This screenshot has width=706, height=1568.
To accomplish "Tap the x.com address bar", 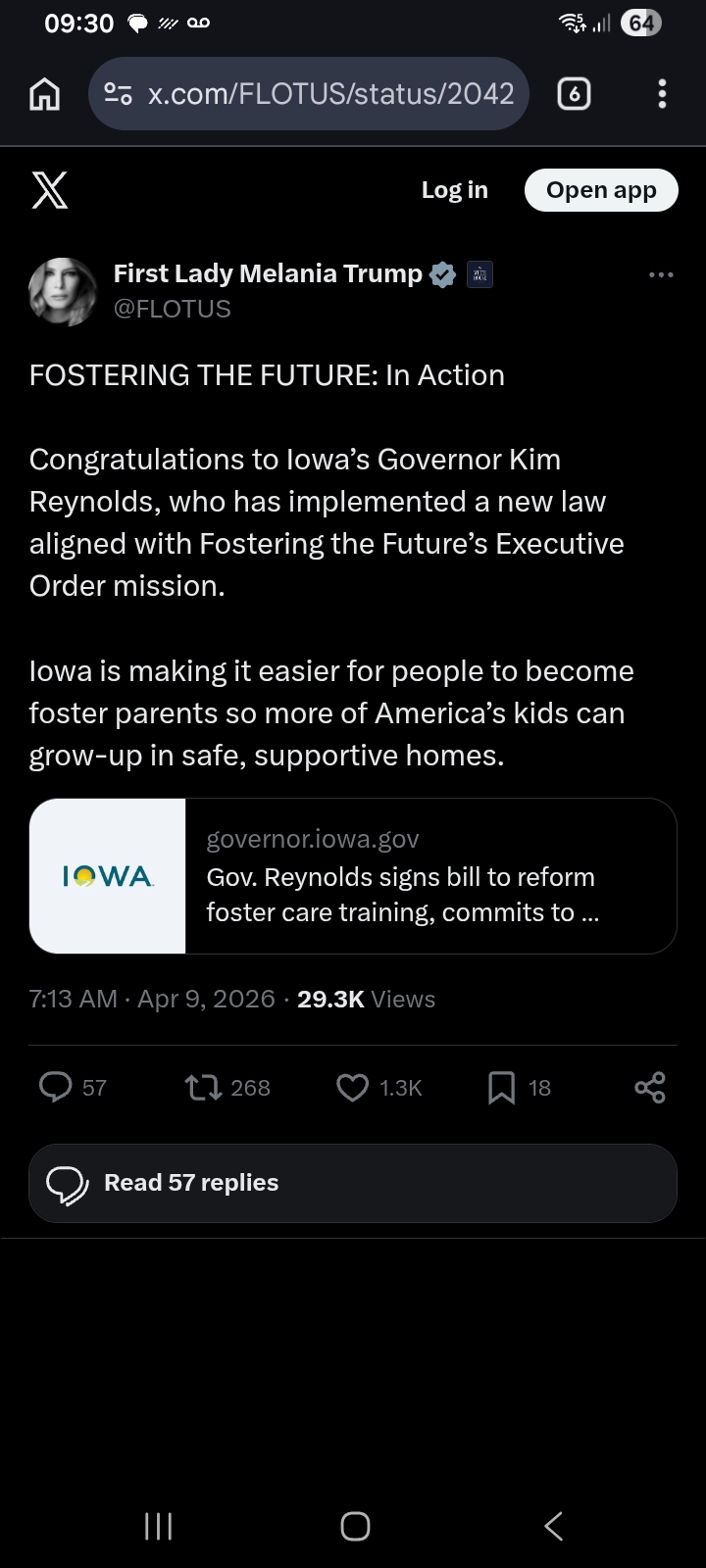I will 309,94.
